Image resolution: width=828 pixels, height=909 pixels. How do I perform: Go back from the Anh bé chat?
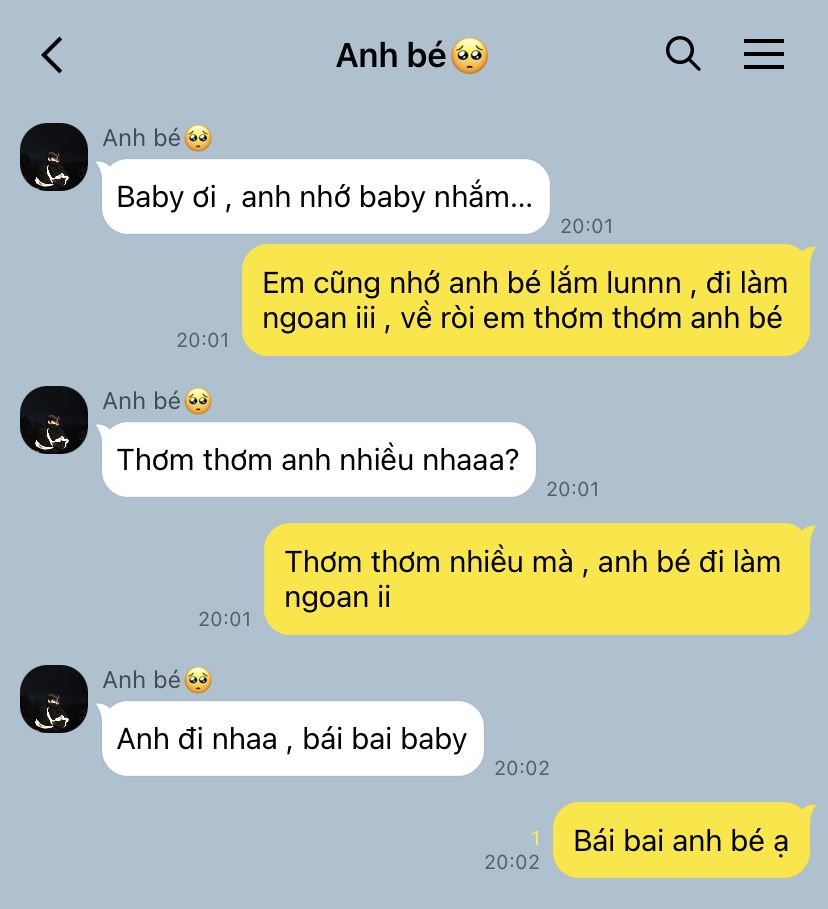click(52, 55)
